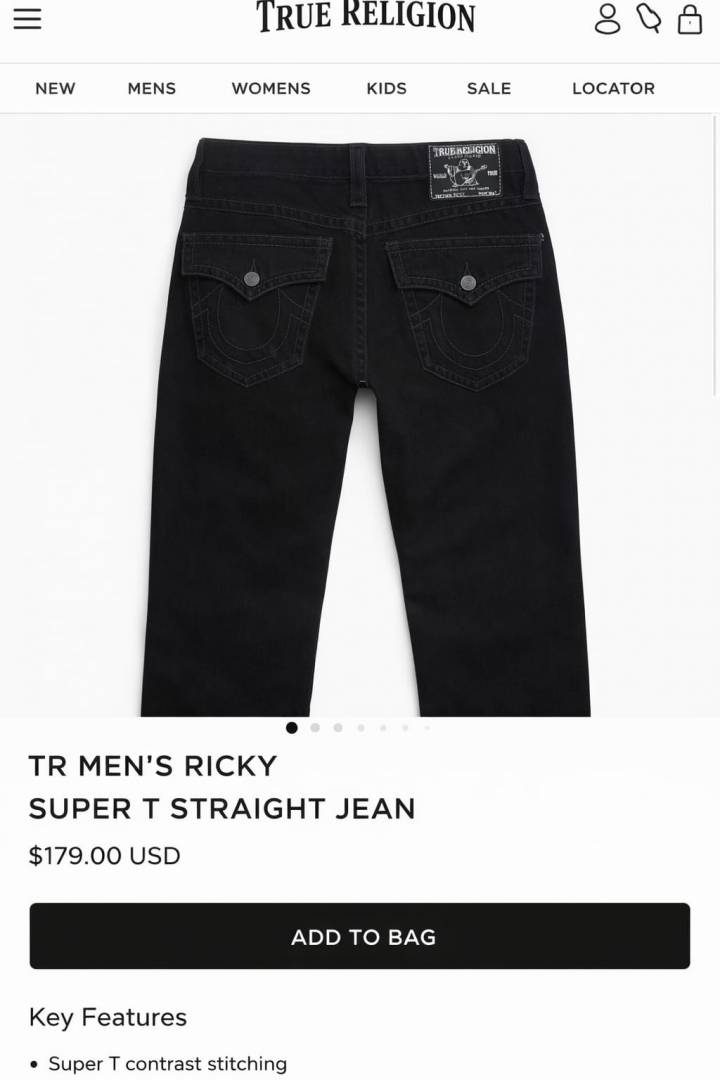Open the account profile icon
This screenshot has height=1080, width=720.
(607, 18)
